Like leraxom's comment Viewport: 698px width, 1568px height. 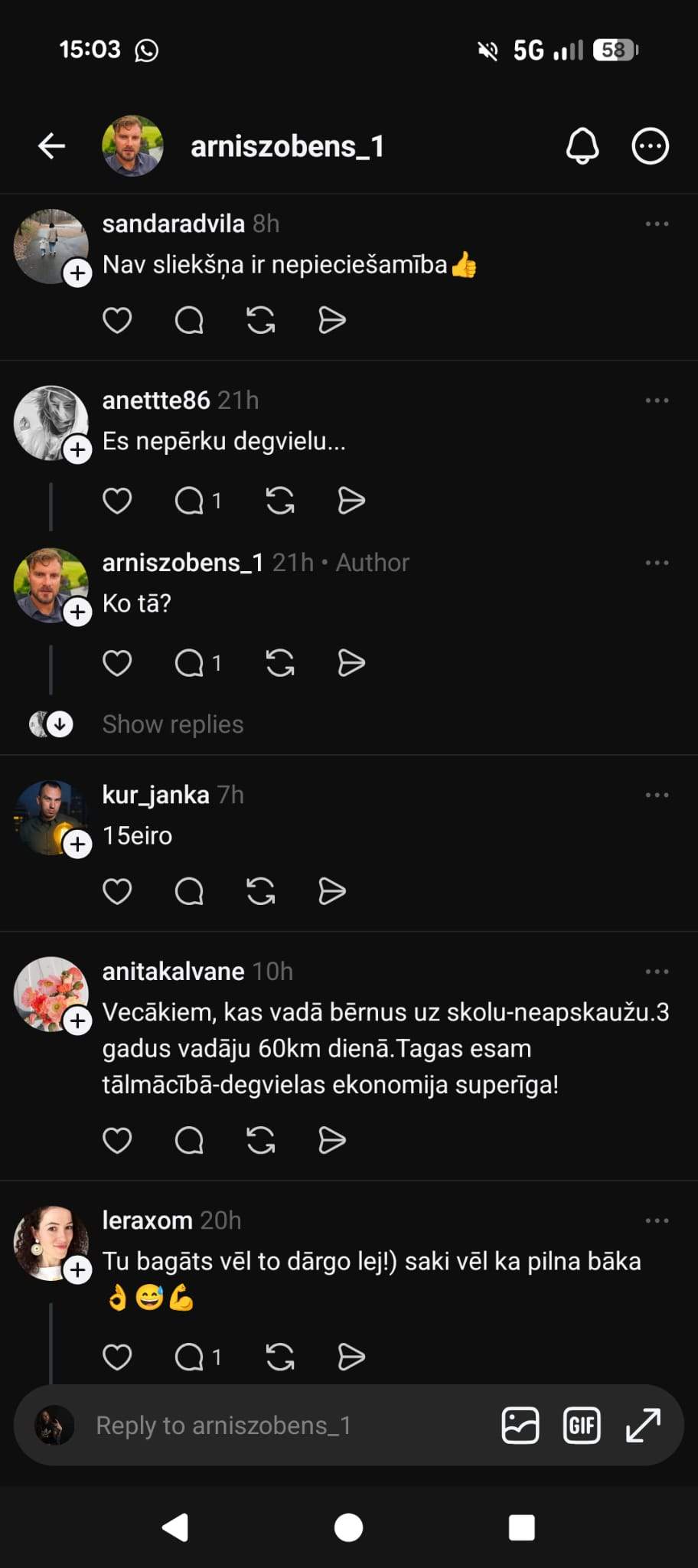[117, 1357]
